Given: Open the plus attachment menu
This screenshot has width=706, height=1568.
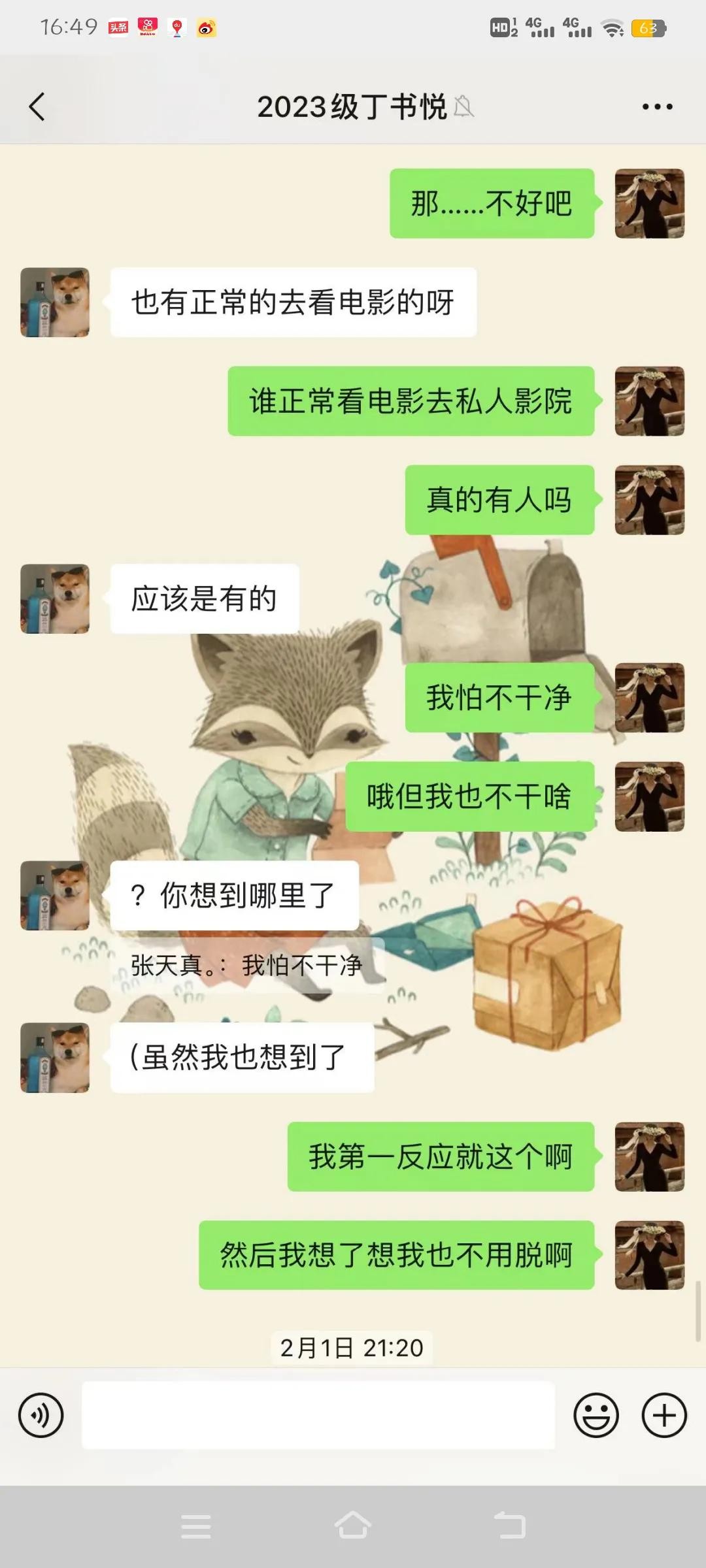Looking at the screenshot, I should pyautogui.click(x=664, y=1416).
